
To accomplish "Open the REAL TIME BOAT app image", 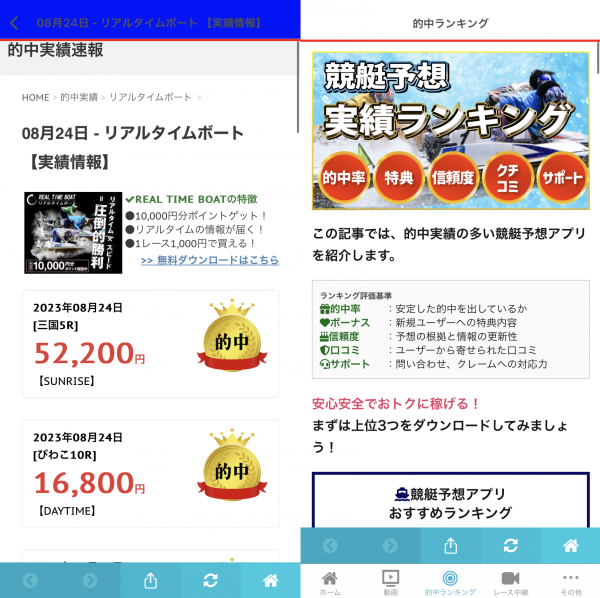I will pyautogui.click(x=72, y=233).
